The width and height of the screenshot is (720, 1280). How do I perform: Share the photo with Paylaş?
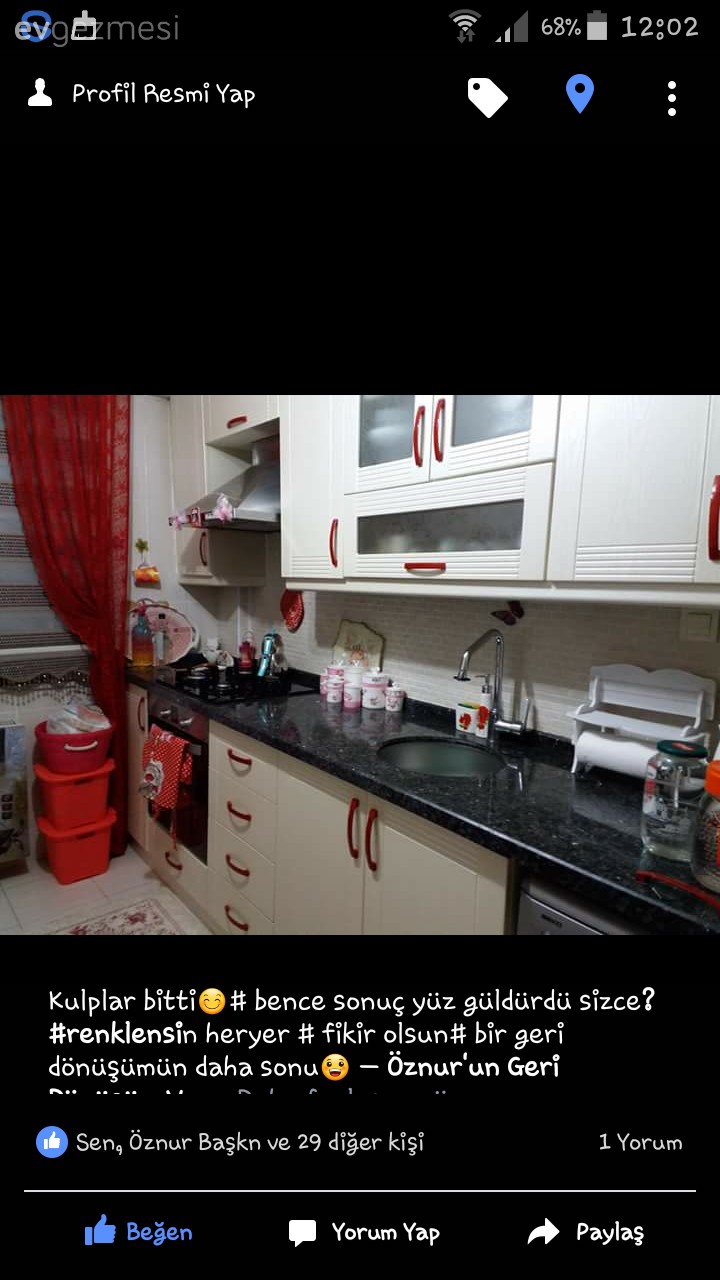click(x=586, y=1232)
